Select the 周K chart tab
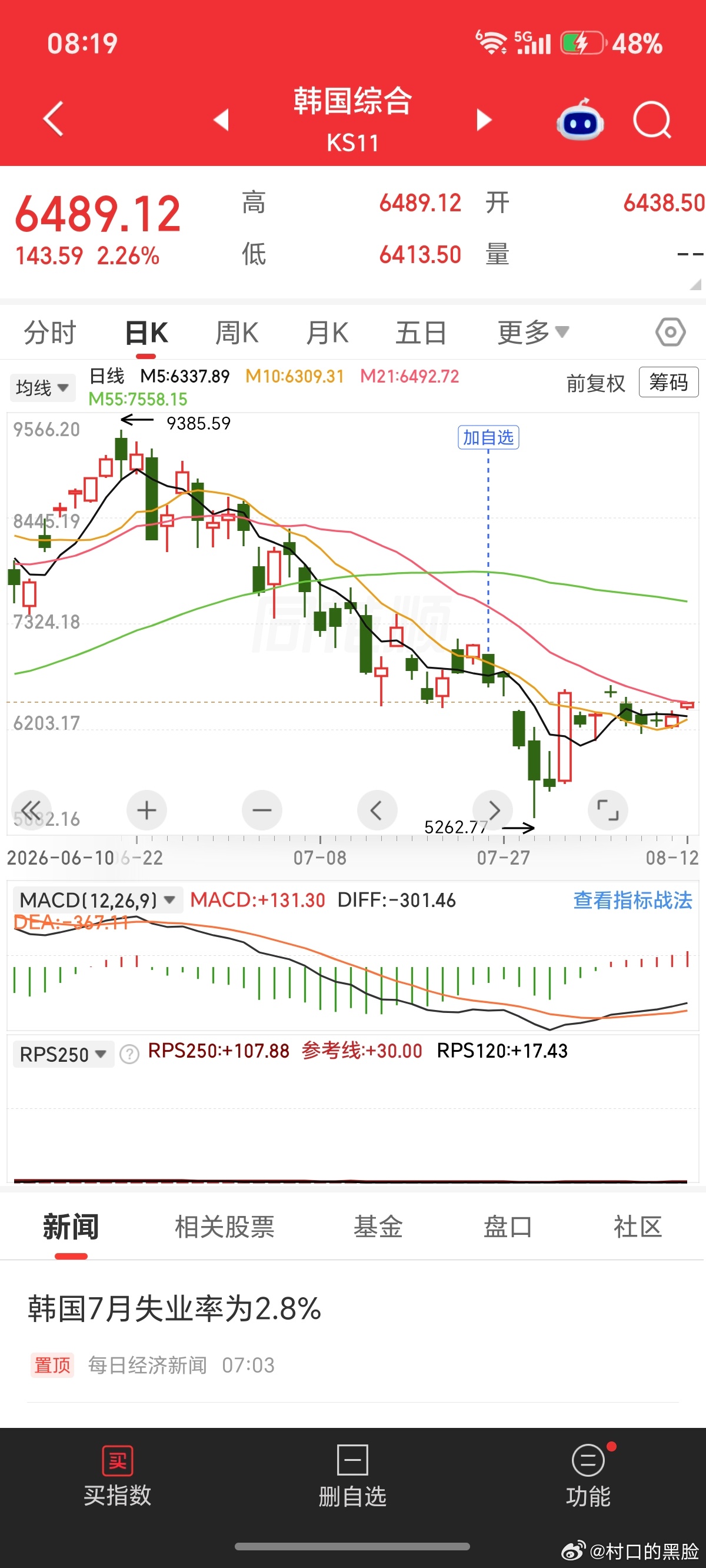 pos(237,333)
